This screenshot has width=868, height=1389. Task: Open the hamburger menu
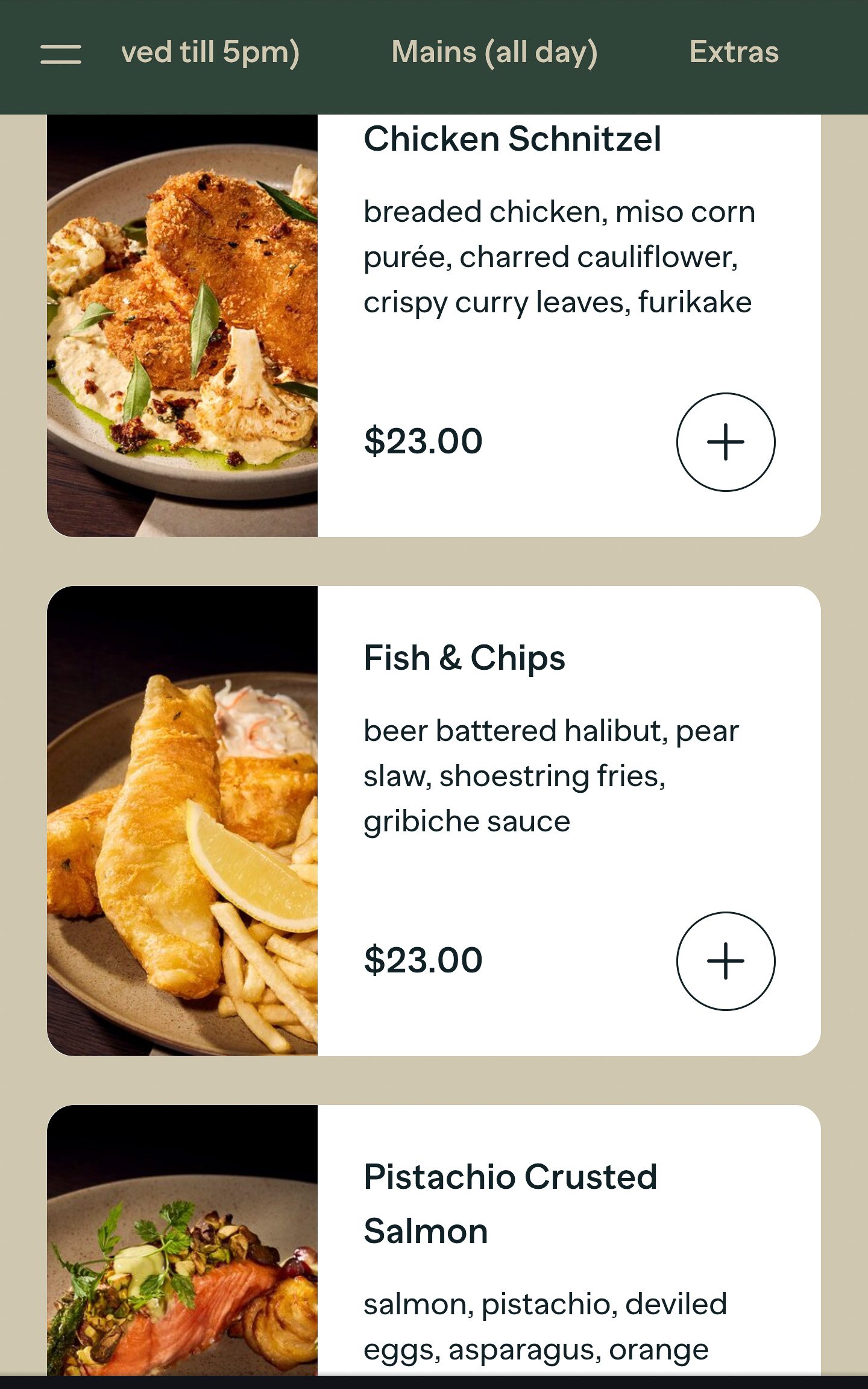pyautogui.click(x=60, y=54)
